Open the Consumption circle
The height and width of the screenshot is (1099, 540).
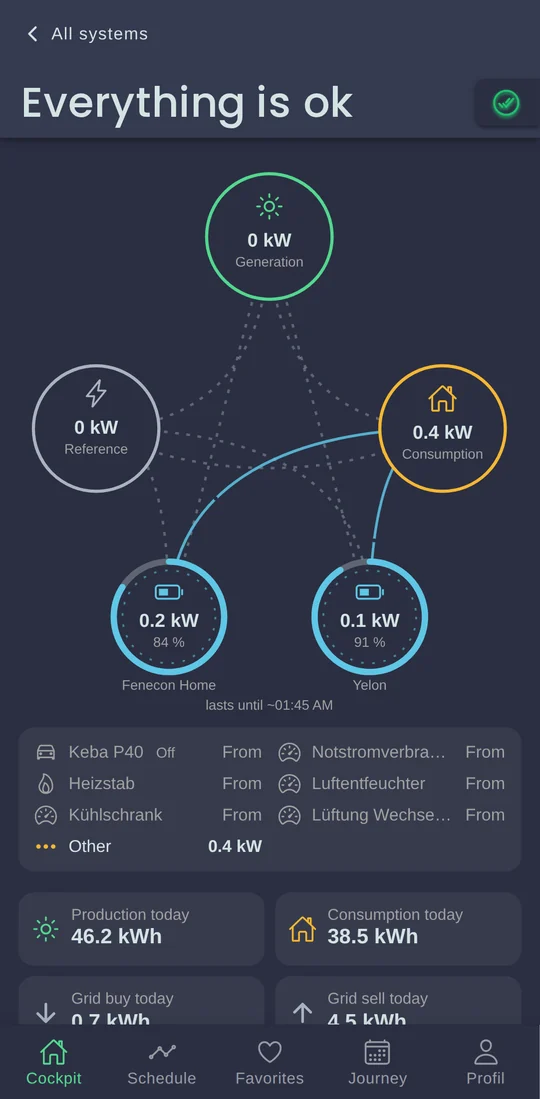point(442,428)
